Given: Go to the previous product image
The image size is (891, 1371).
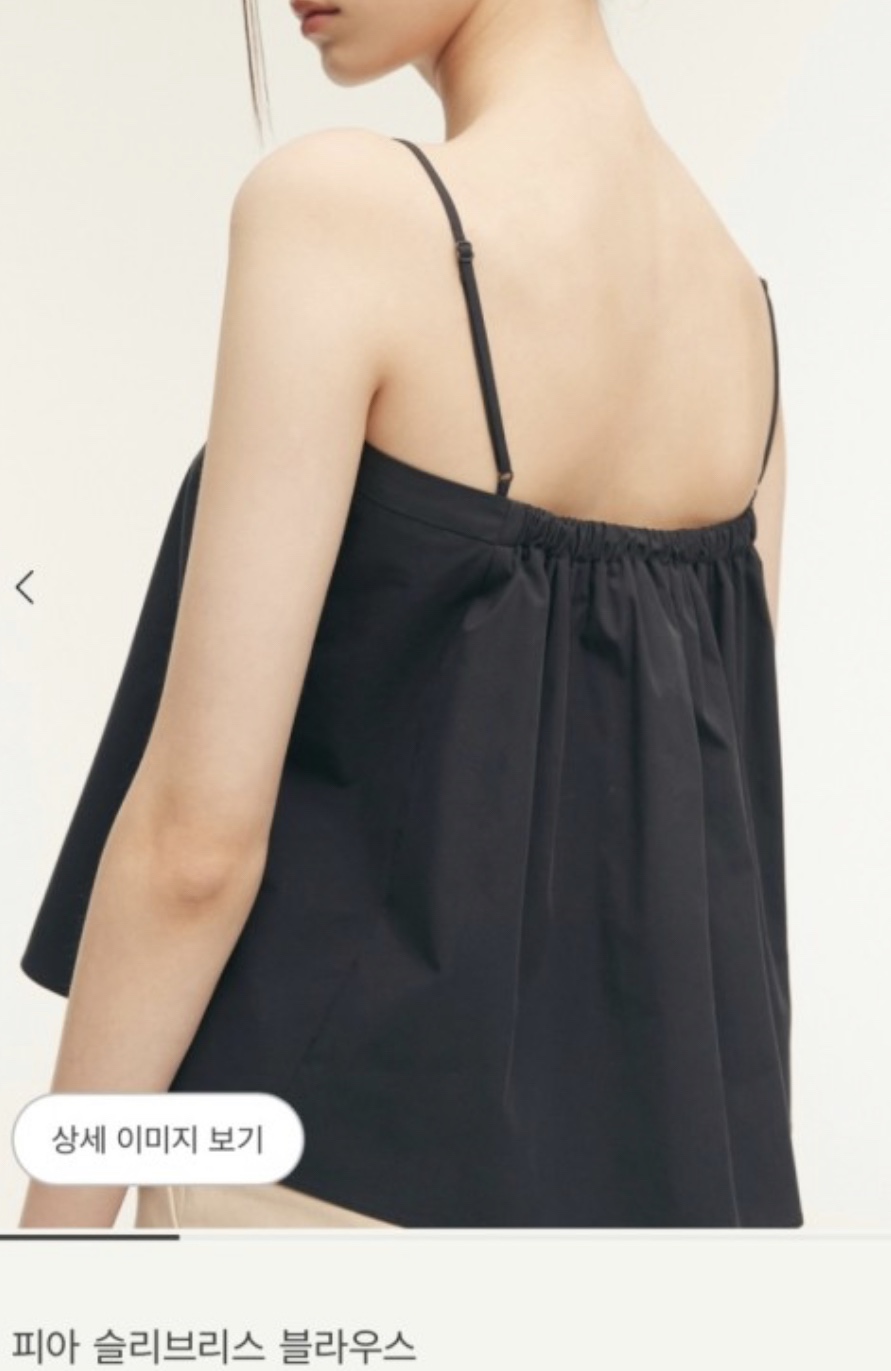Looking at the screenshot, I should 26,587.
